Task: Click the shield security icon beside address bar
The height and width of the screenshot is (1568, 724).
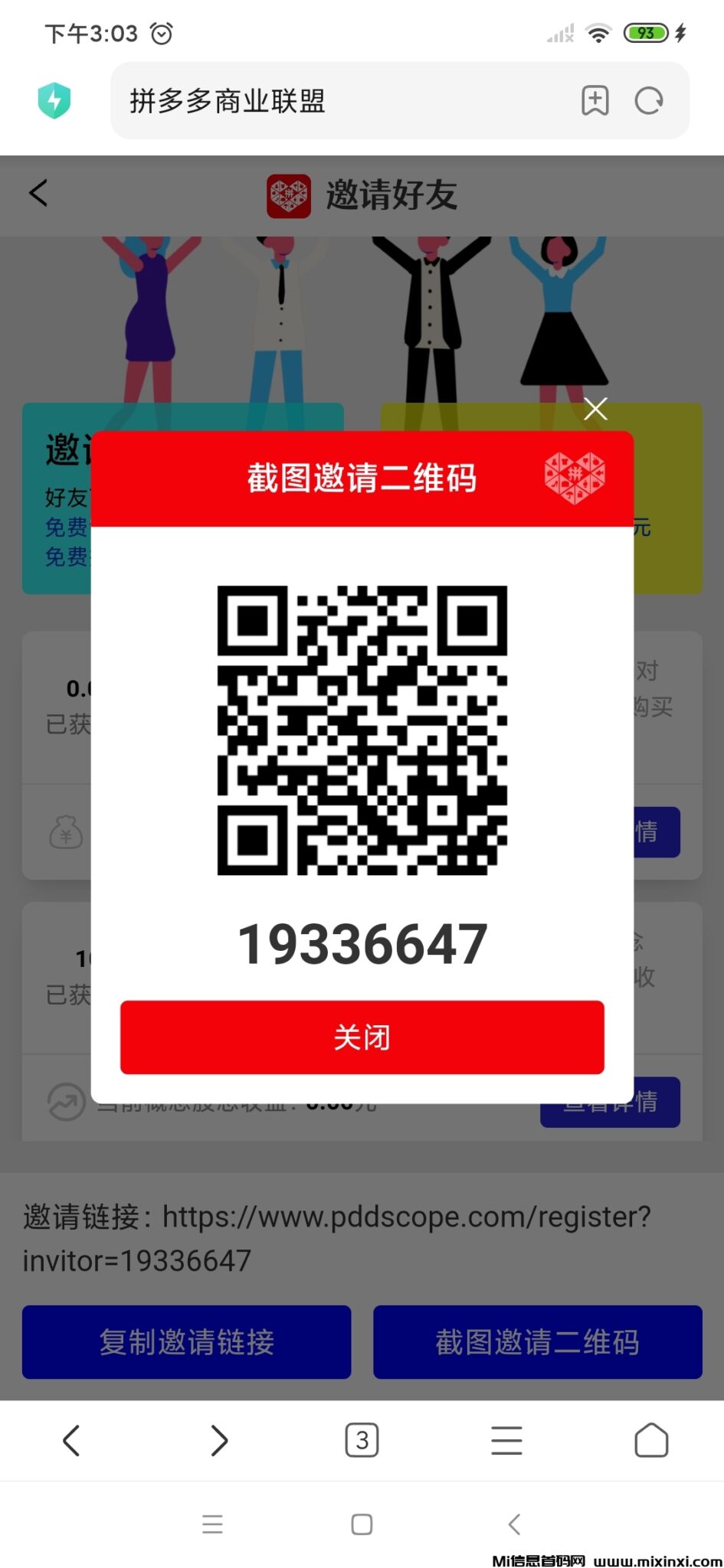Action: pyautogui.click(x=54, y=100)
